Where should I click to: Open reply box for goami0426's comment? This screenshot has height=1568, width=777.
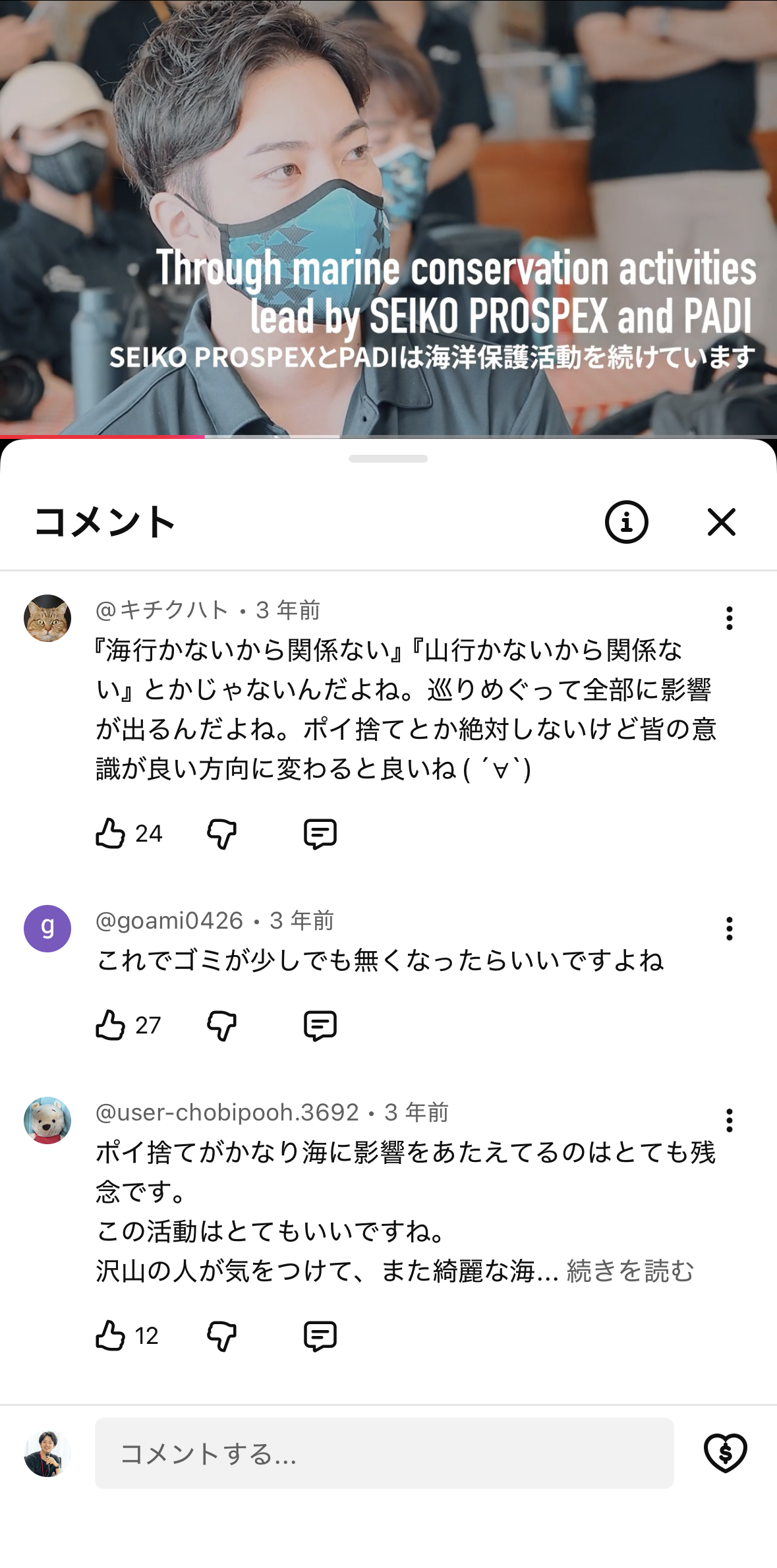pos(321,1024)
